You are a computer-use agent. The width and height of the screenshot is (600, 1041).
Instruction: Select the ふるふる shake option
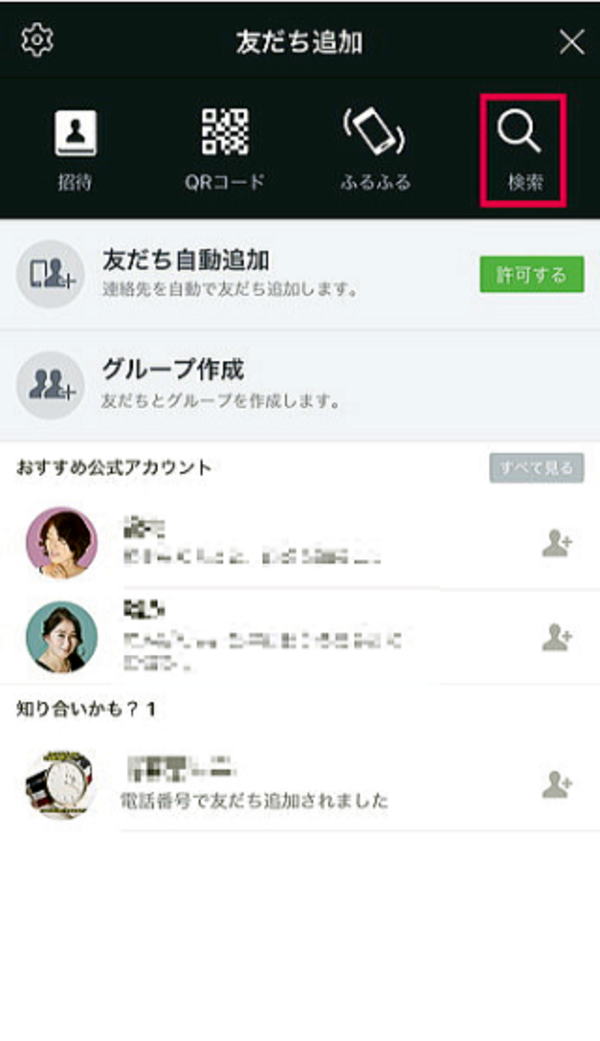375,149
